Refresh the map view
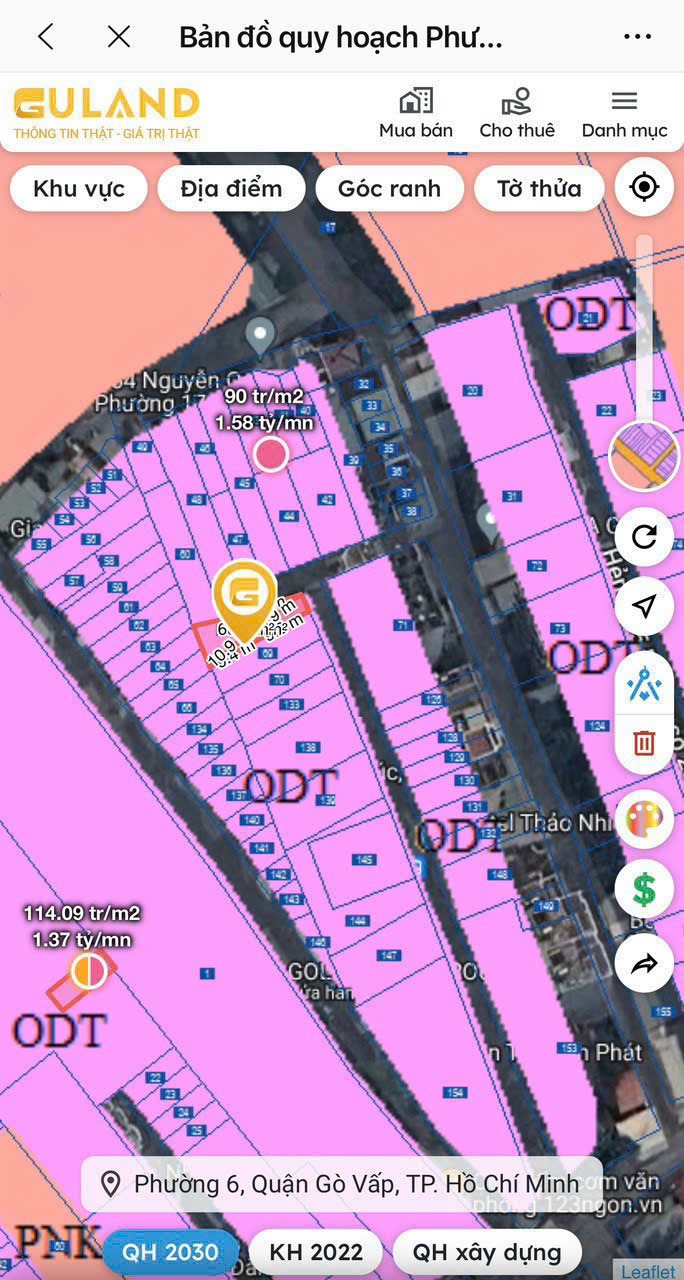 644,537
